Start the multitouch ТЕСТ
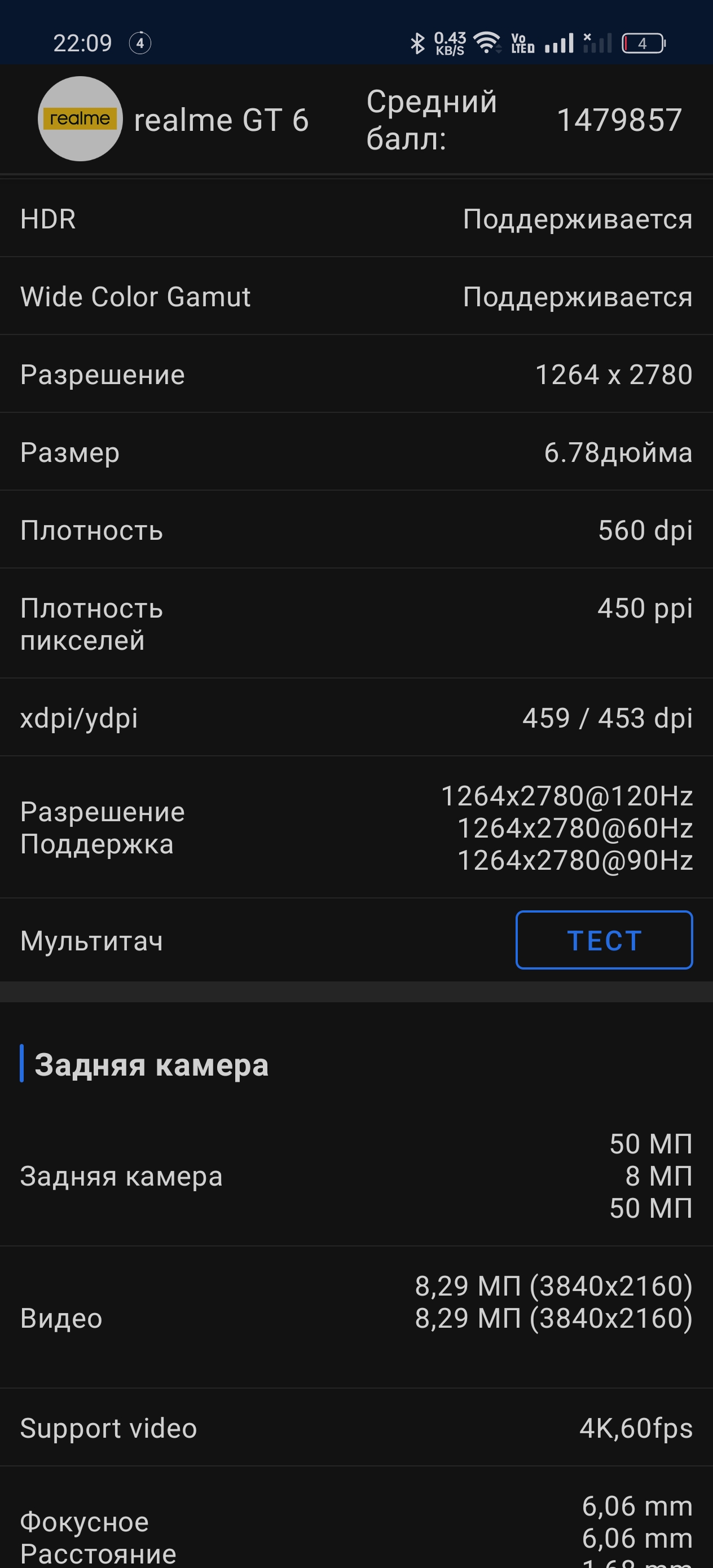 click(x=604, y=940)
